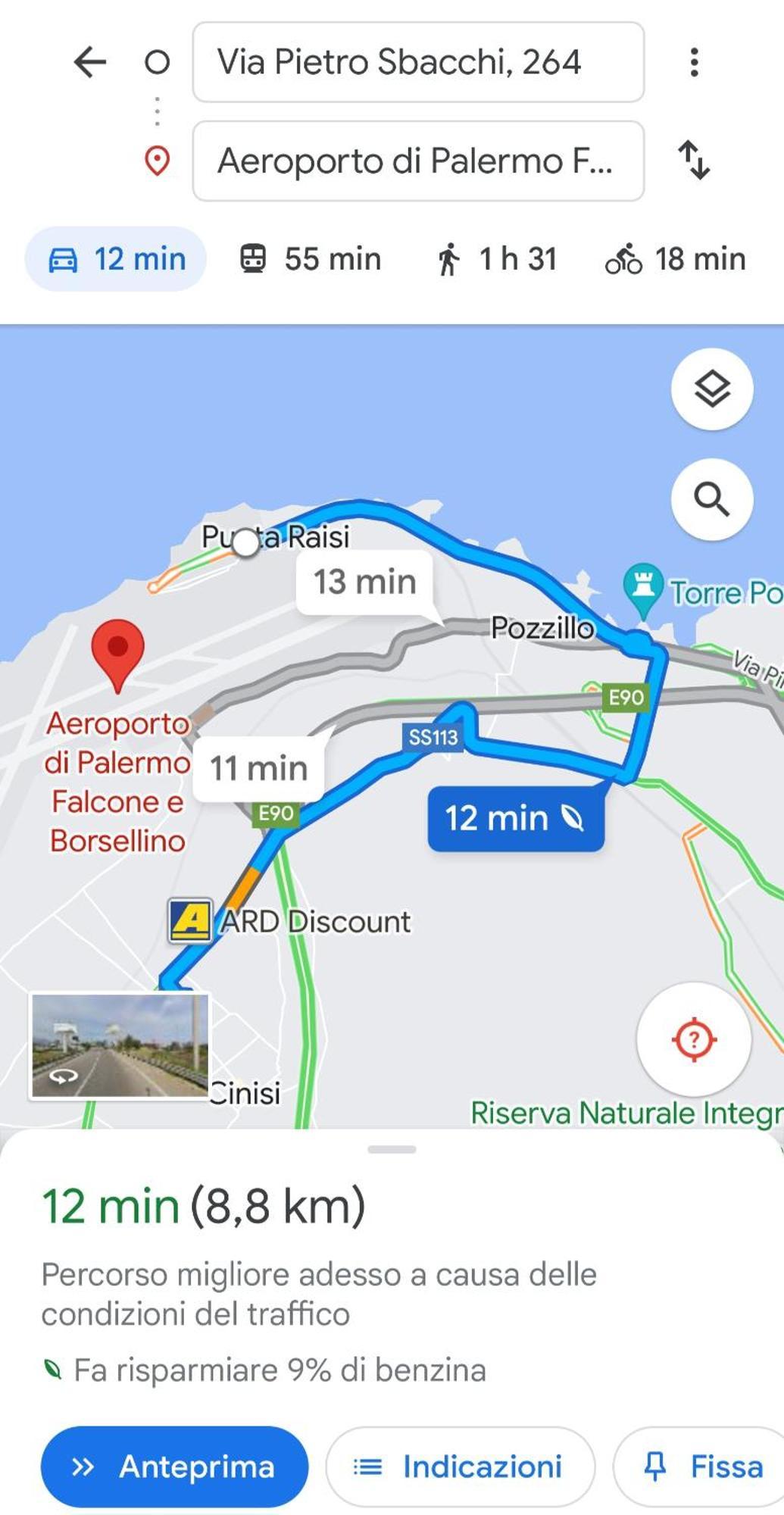This screenshot has height=1515, width=784.
Task: Switch to public transit 55 min
Action: point(311,259)
